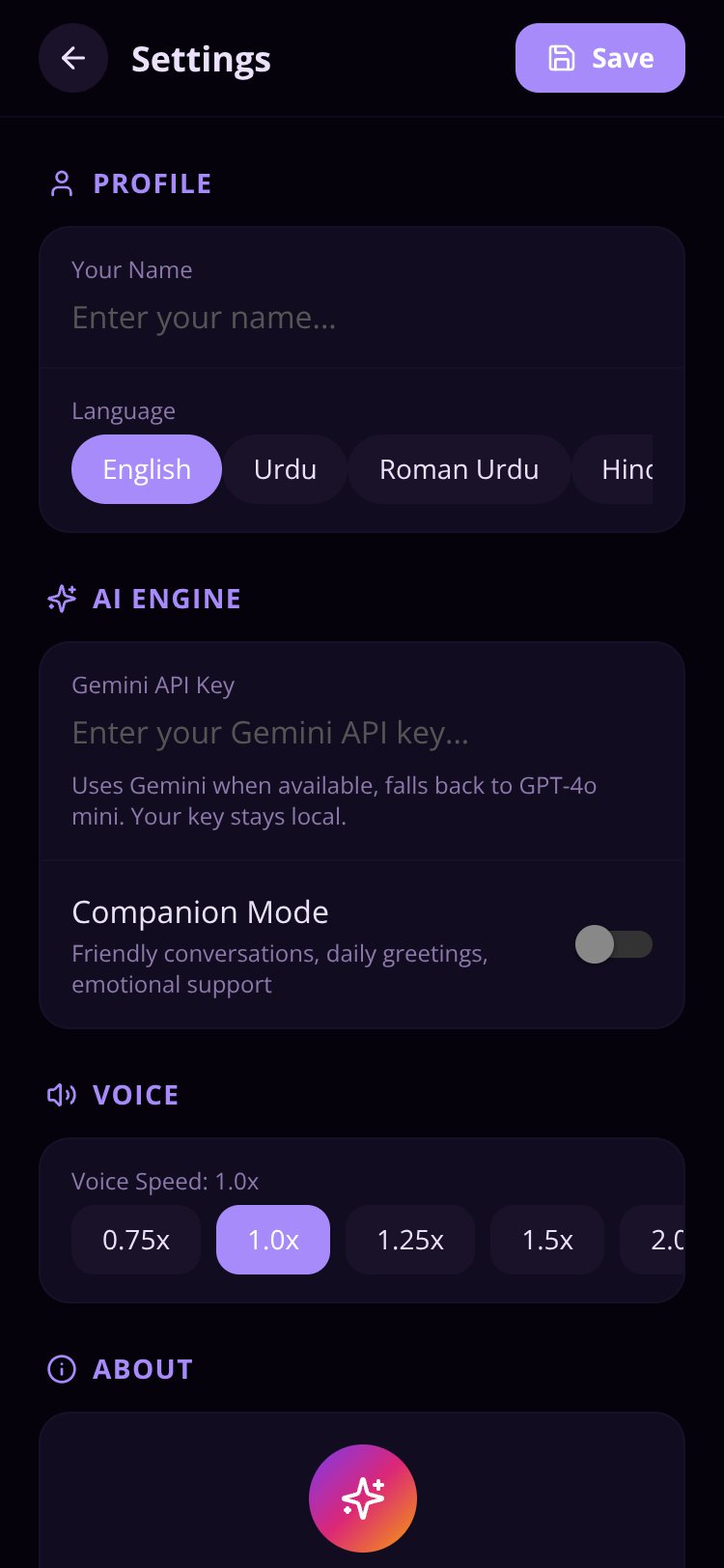
Task: Focus the Gemini API Key field
Action: [x=362, y=733]
